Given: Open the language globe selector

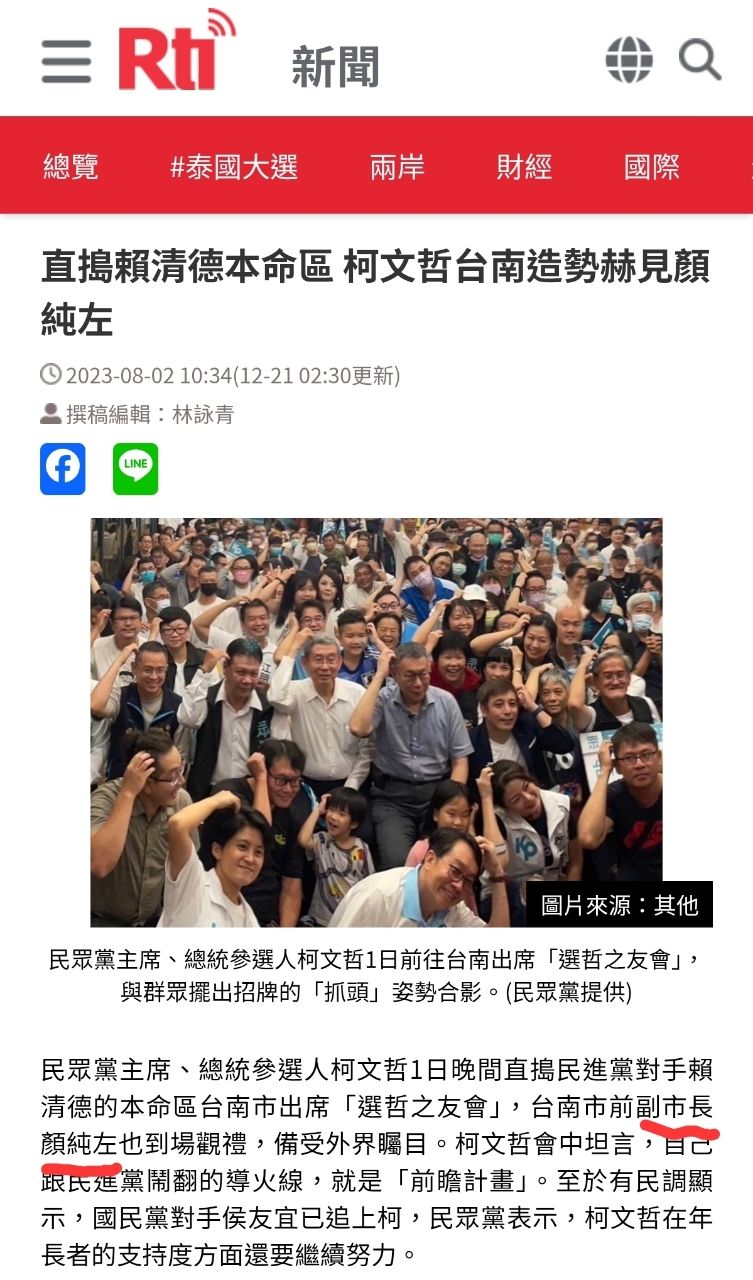Looking at the screenshot, I should click(628, 60).
